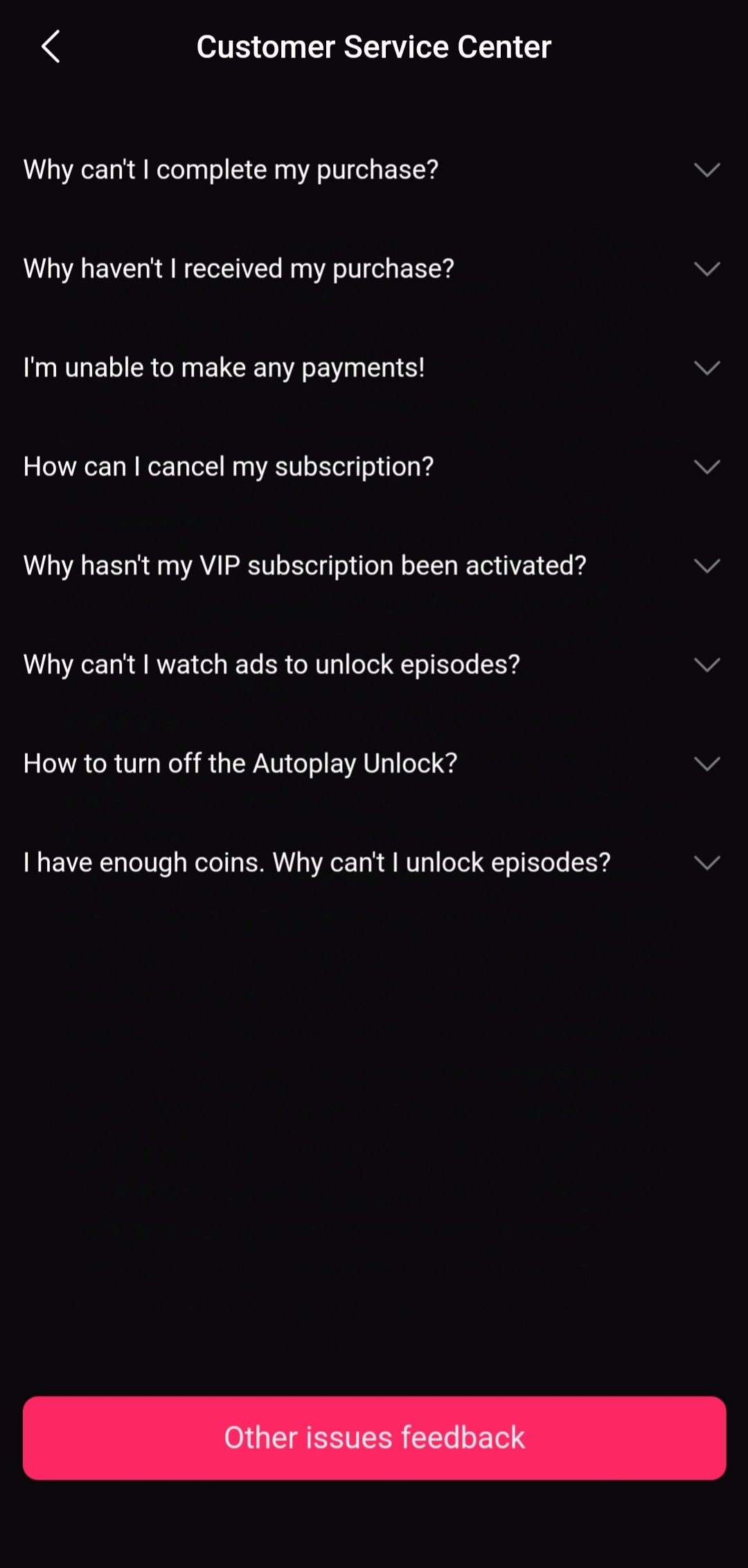The height and width of the screenshot is (1568, 748).
Task: Tap the Other issues feedback button
Action: (x=374, y=1438)
